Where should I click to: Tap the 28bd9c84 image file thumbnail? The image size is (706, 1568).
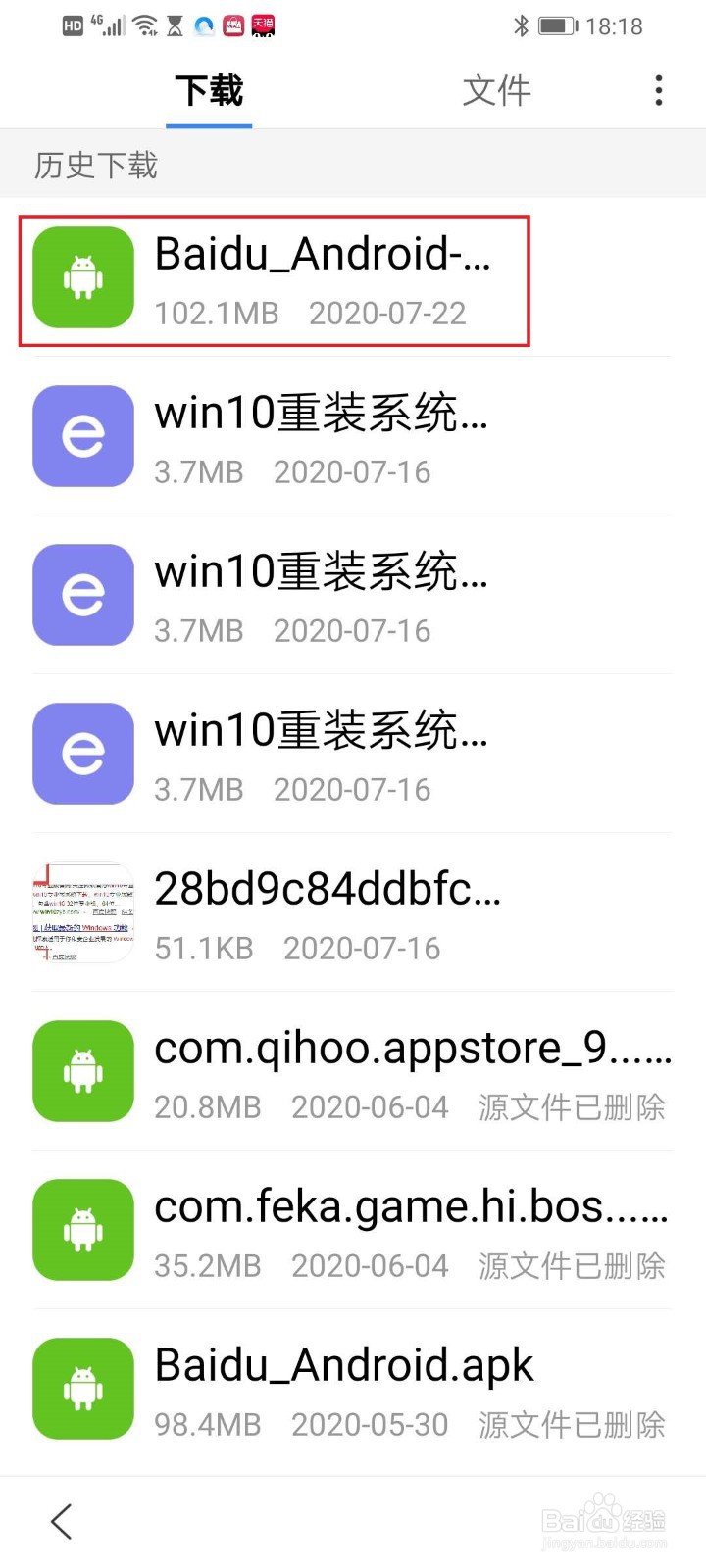(x=82, y=911)
